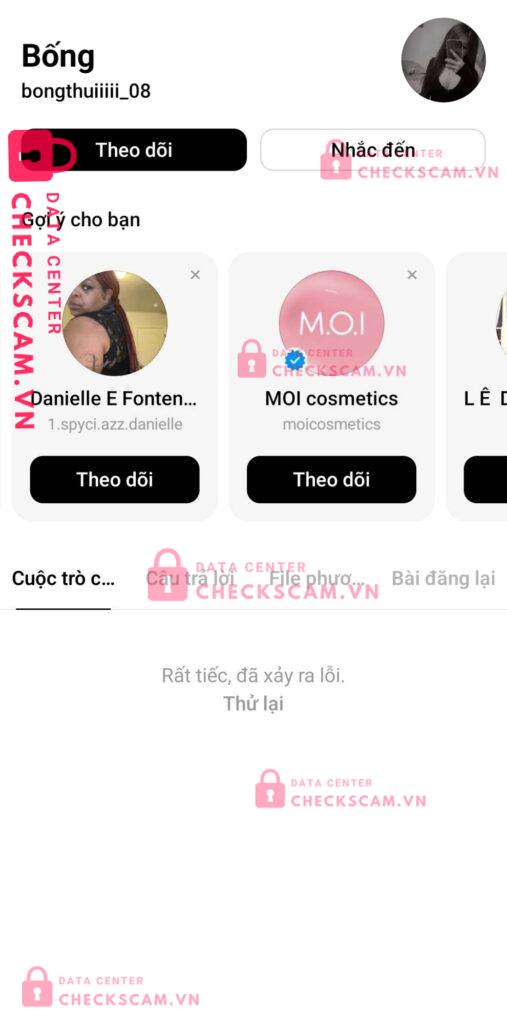Tap the Nhắc đến button
The image size is (507, 1024).
click(372, 150)
